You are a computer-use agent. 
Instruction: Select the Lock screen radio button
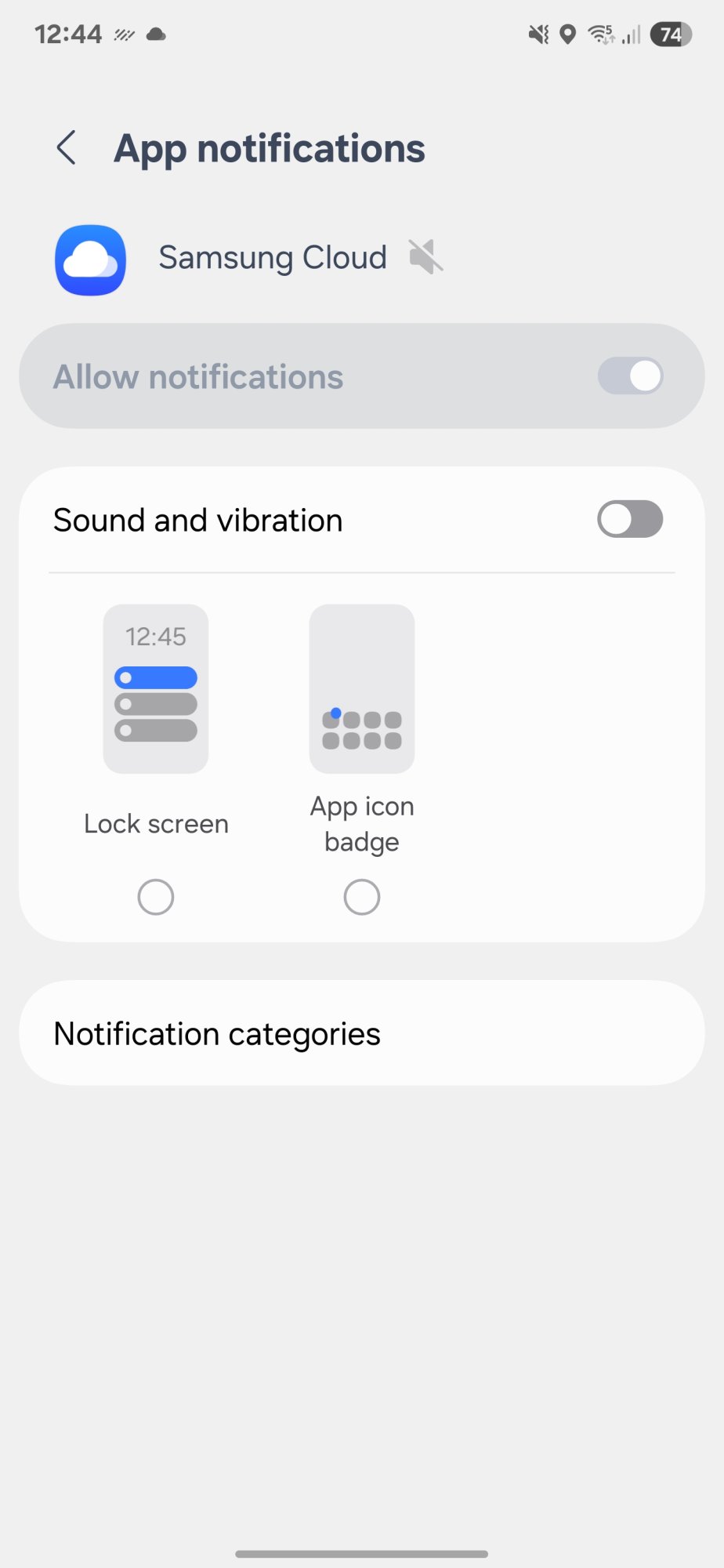pyautogui.click(x=155, y=896)
